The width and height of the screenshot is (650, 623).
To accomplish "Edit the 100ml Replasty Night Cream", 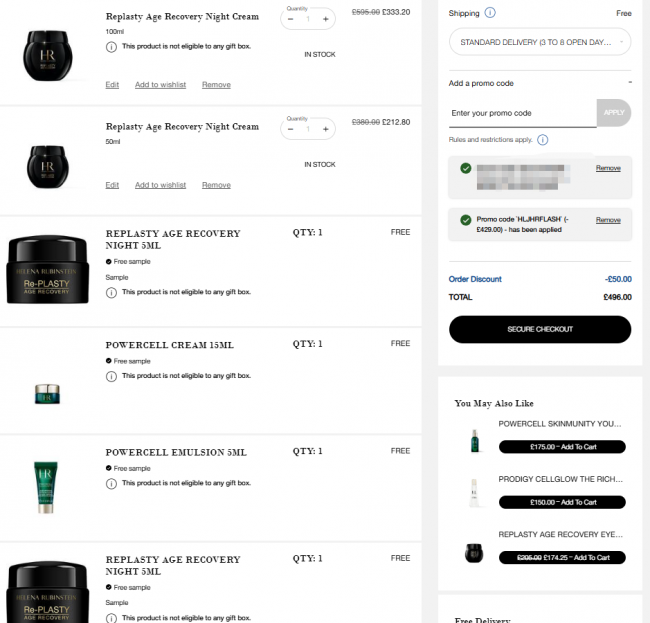I will (x=112, y=85).
